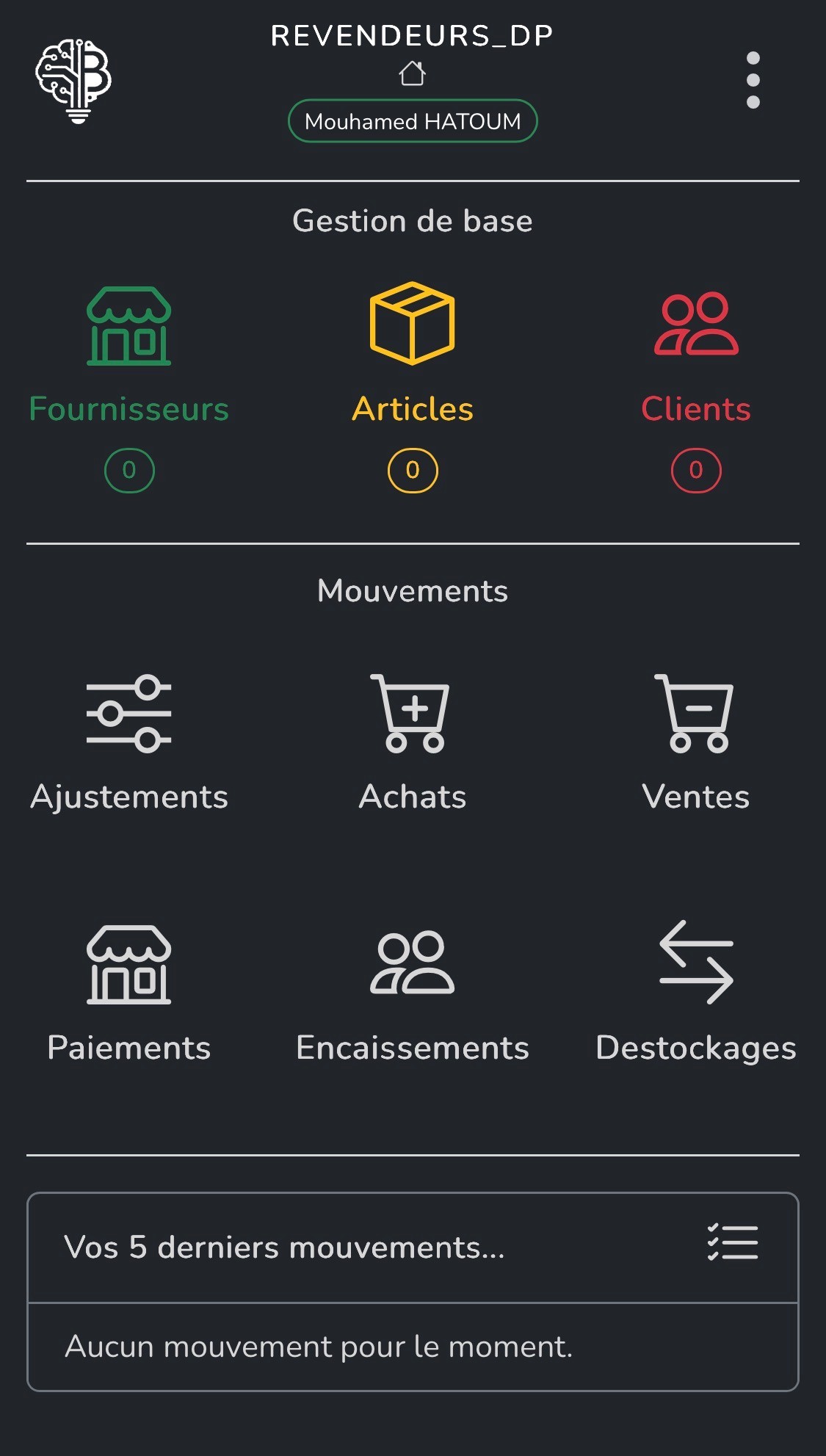826x1456 pixels.
Task: Open Encaissements
Action: point(413,993)
